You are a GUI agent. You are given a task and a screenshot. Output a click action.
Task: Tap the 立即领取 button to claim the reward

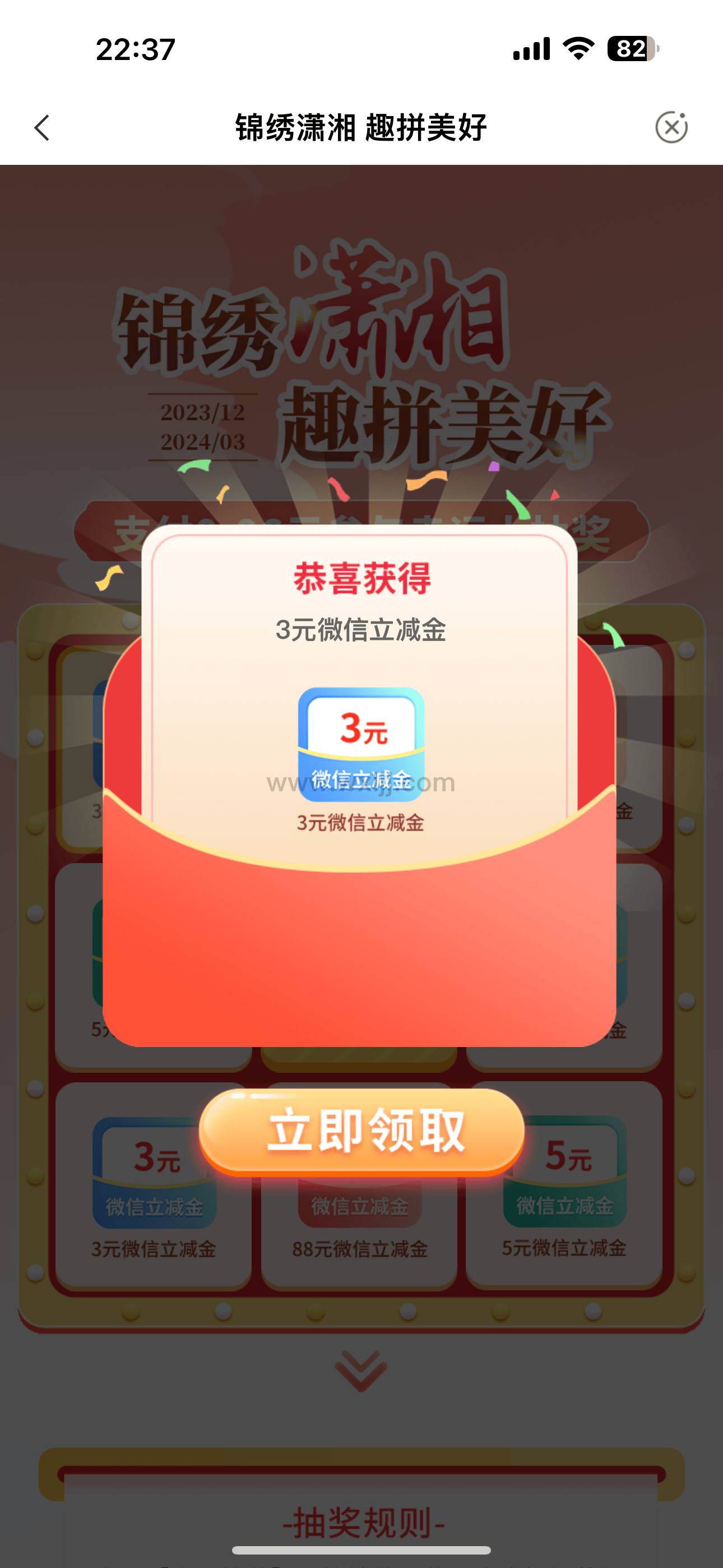point(361,1131)
